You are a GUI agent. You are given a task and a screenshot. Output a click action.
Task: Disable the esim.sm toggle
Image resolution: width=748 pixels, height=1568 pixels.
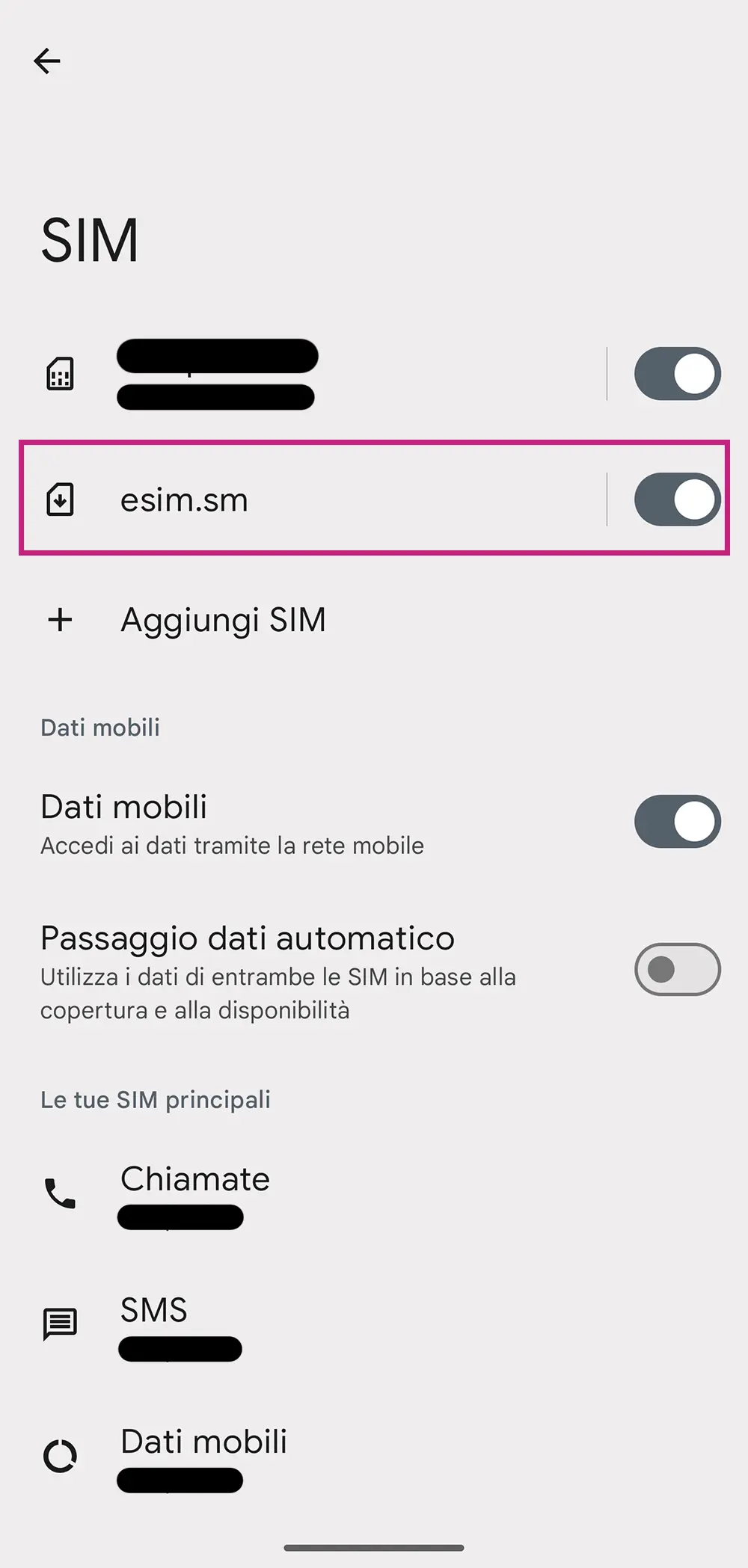click(x=677, y=499)
